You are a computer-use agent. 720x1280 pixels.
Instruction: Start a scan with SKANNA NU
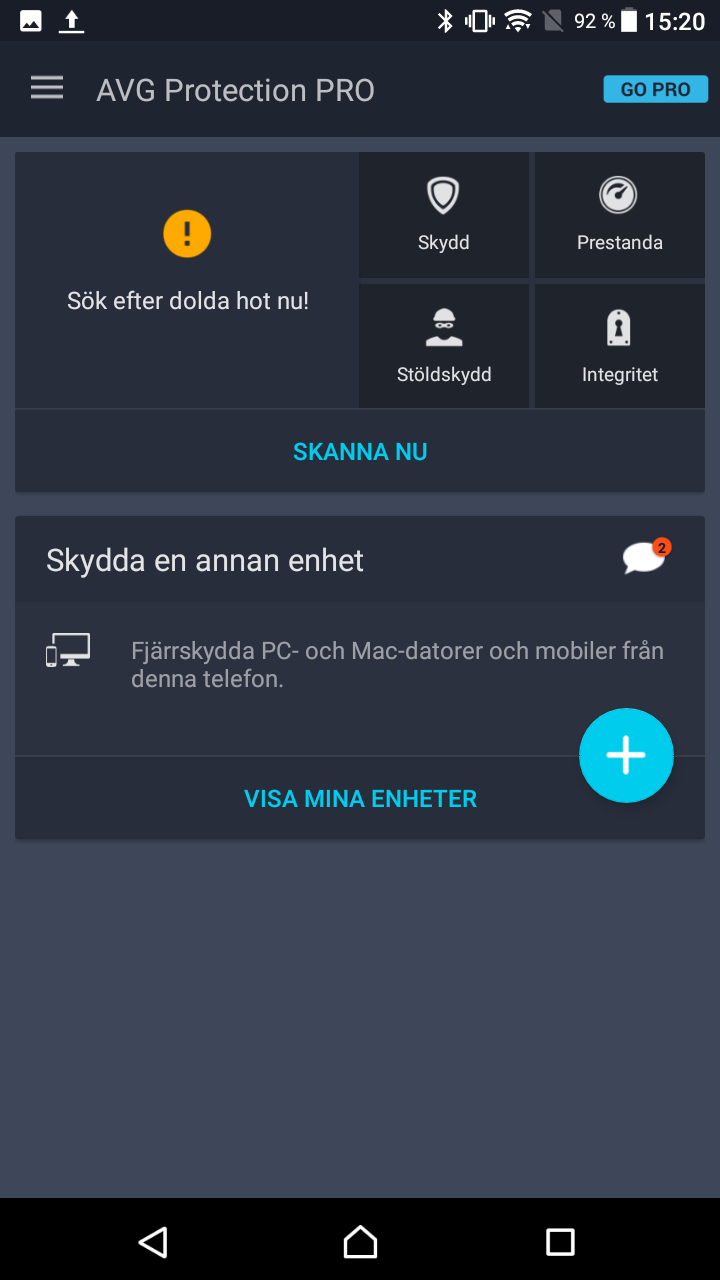pyautogui.click(x=360, y=452)
